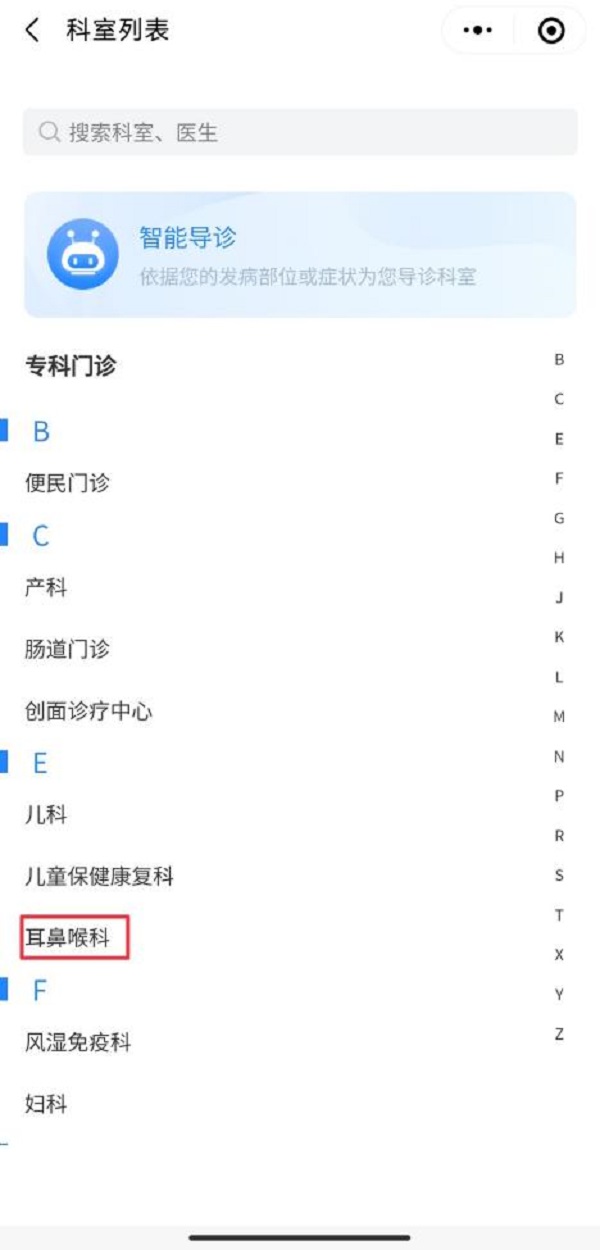Screen dimensions: 600x1250
Task: Jump to letter Z in the index
Action: [559, 1034]
